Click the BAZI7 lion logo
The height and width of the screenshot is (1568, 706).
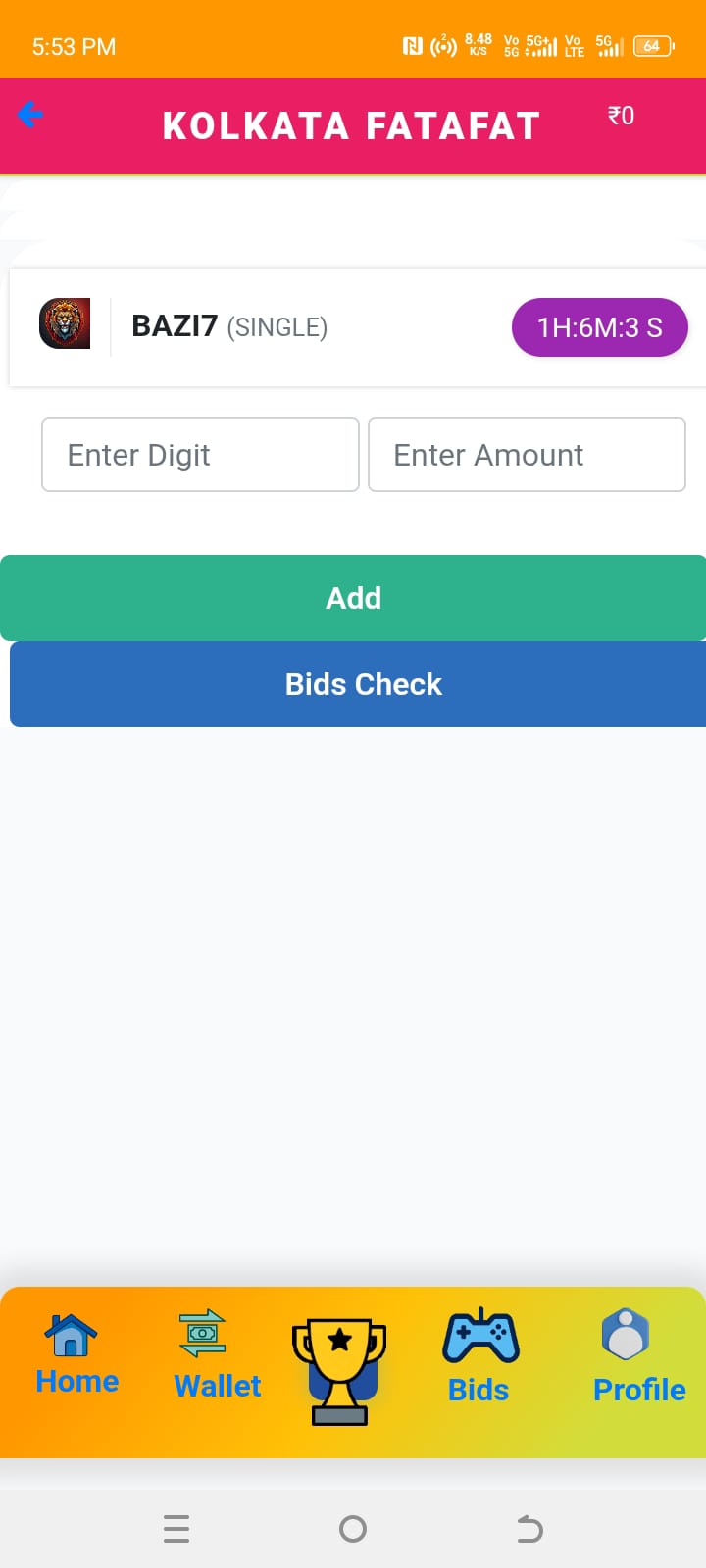pyautogui.click(x=65, y=326)
